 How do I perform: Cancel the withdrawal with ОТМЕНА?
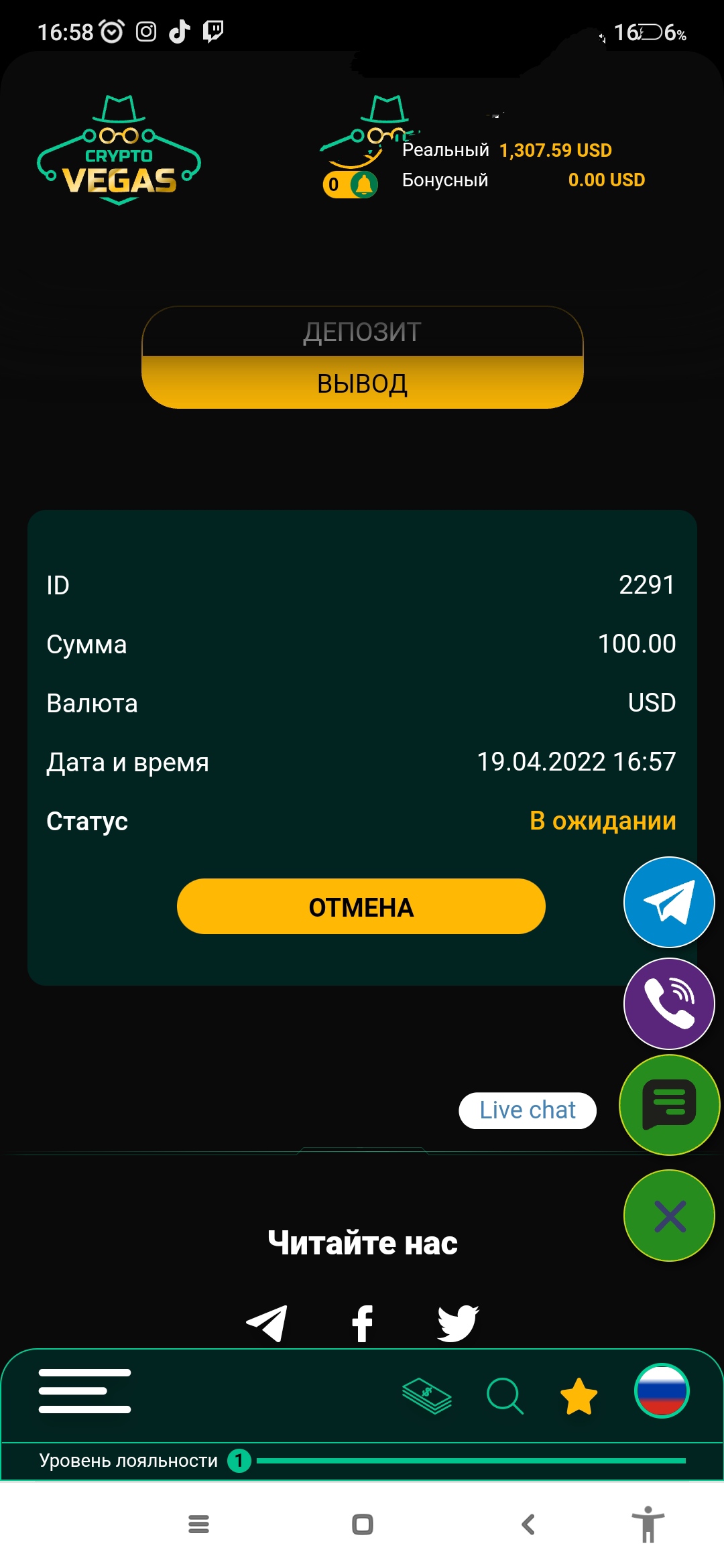point(361,907)
